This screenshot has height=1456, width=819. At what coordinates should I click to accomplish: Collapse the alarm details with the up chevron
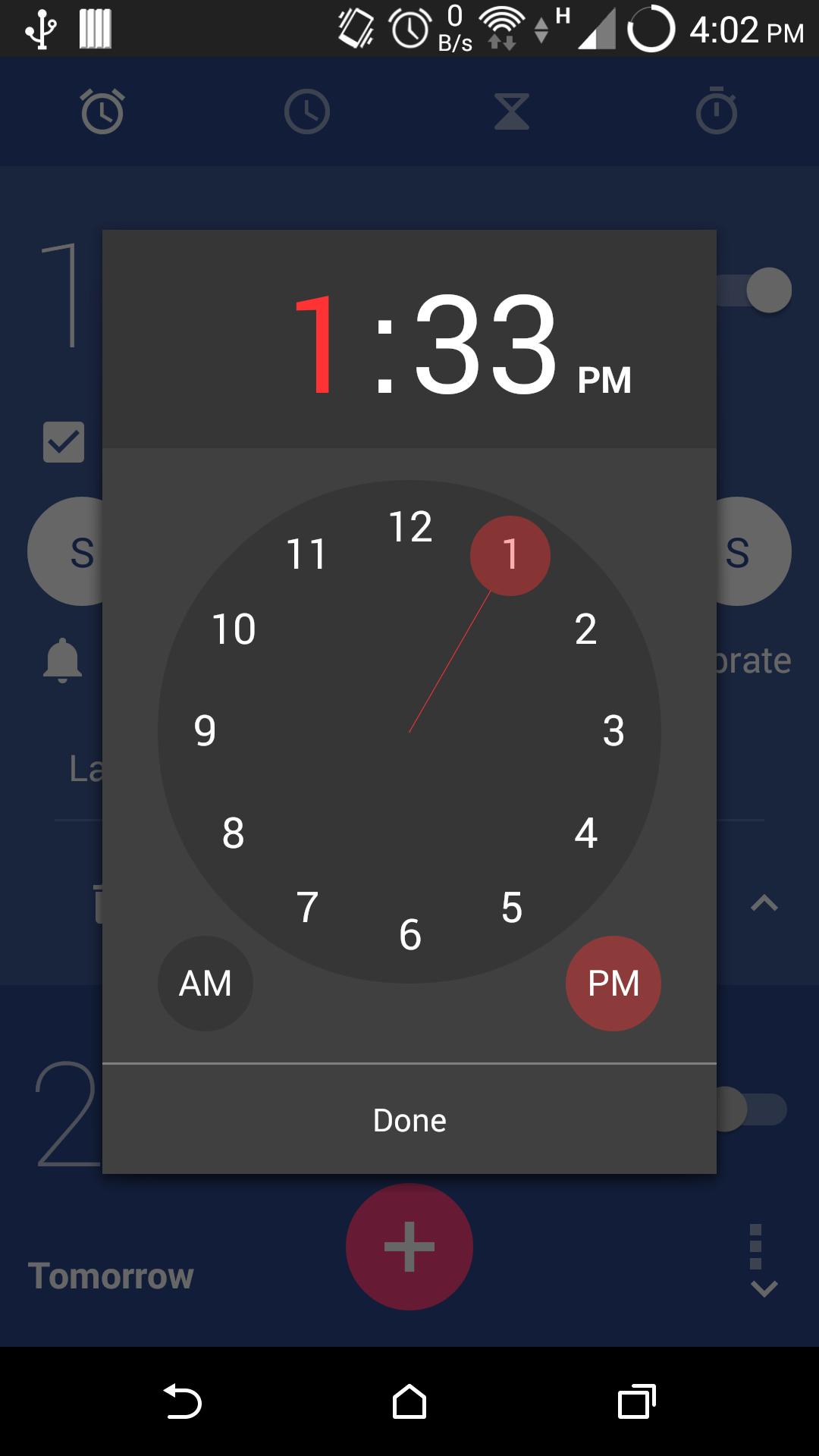coord(765,903)
